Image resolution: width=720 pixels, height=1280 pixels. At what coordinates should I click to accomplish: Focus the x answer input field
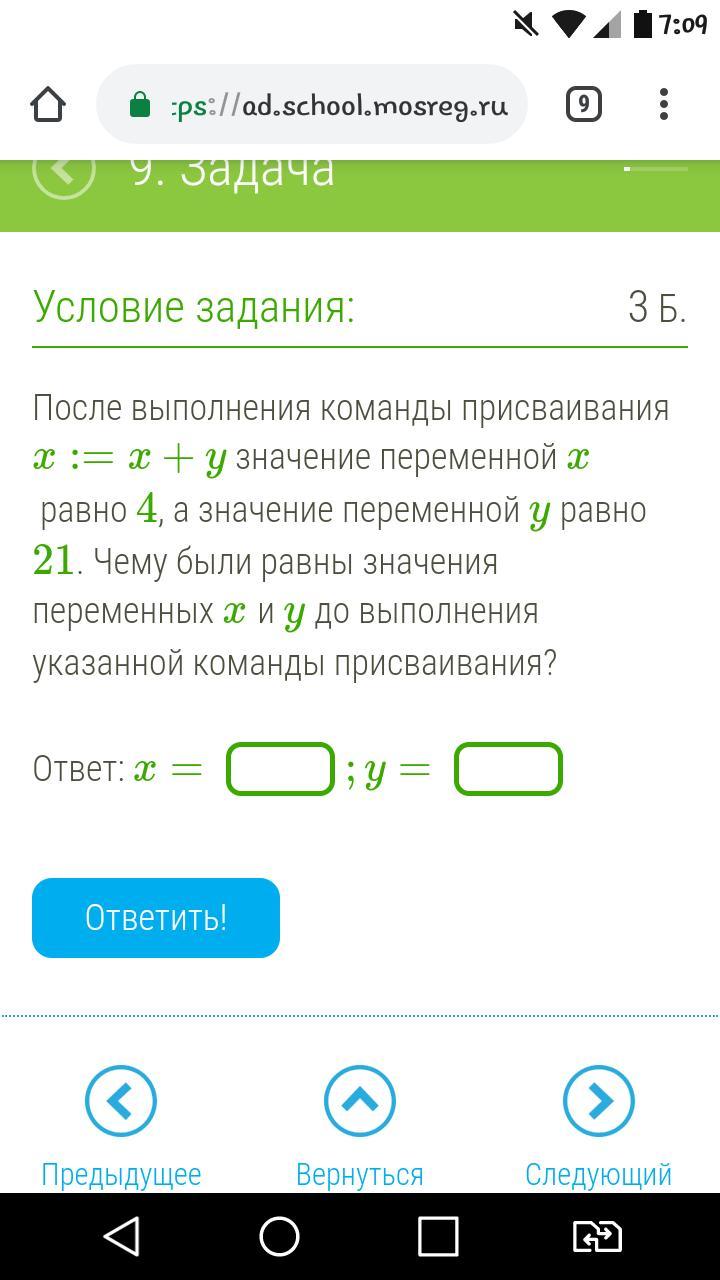280,769
